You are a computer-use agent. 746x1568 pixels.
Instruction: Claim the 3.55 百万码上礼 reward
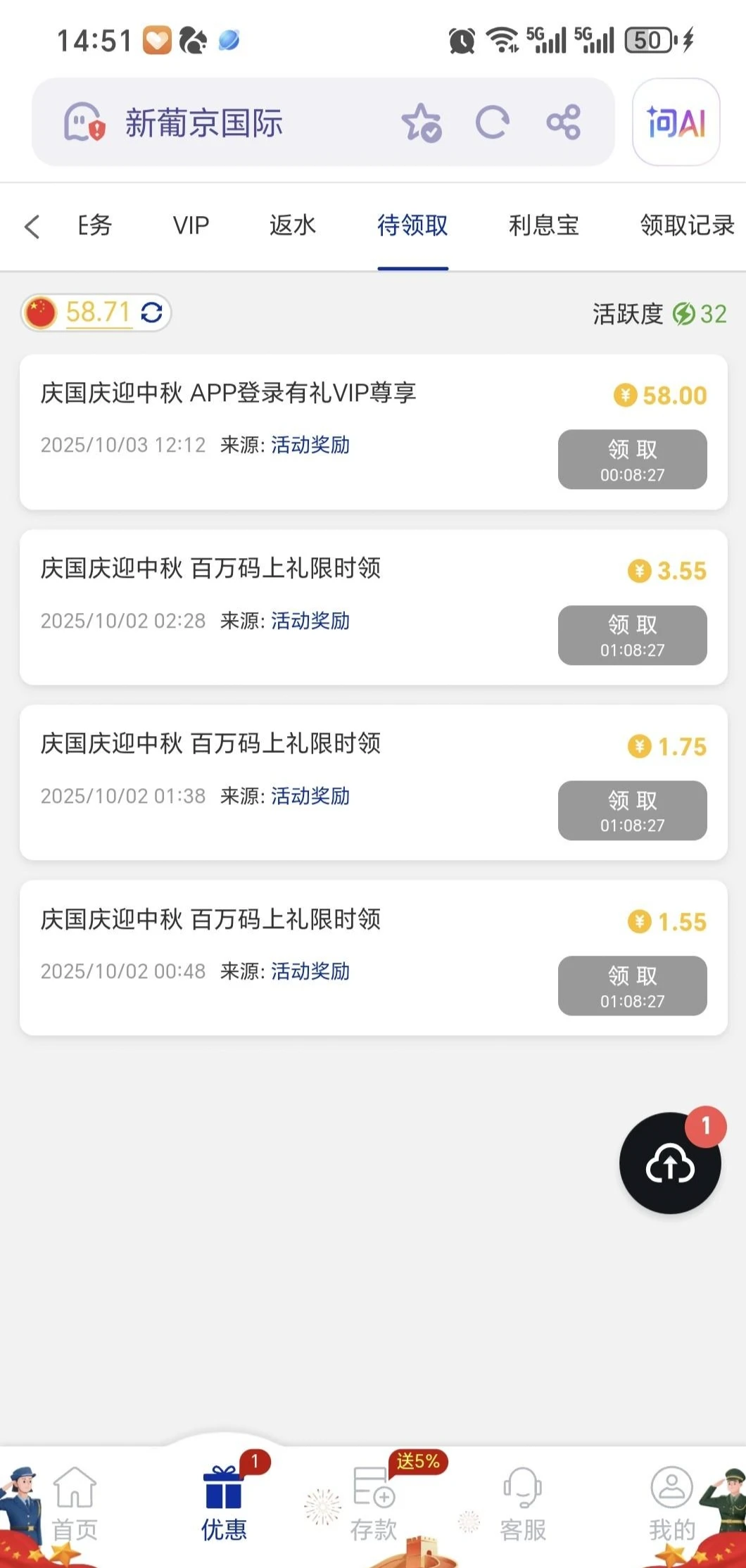pos(632,635)
